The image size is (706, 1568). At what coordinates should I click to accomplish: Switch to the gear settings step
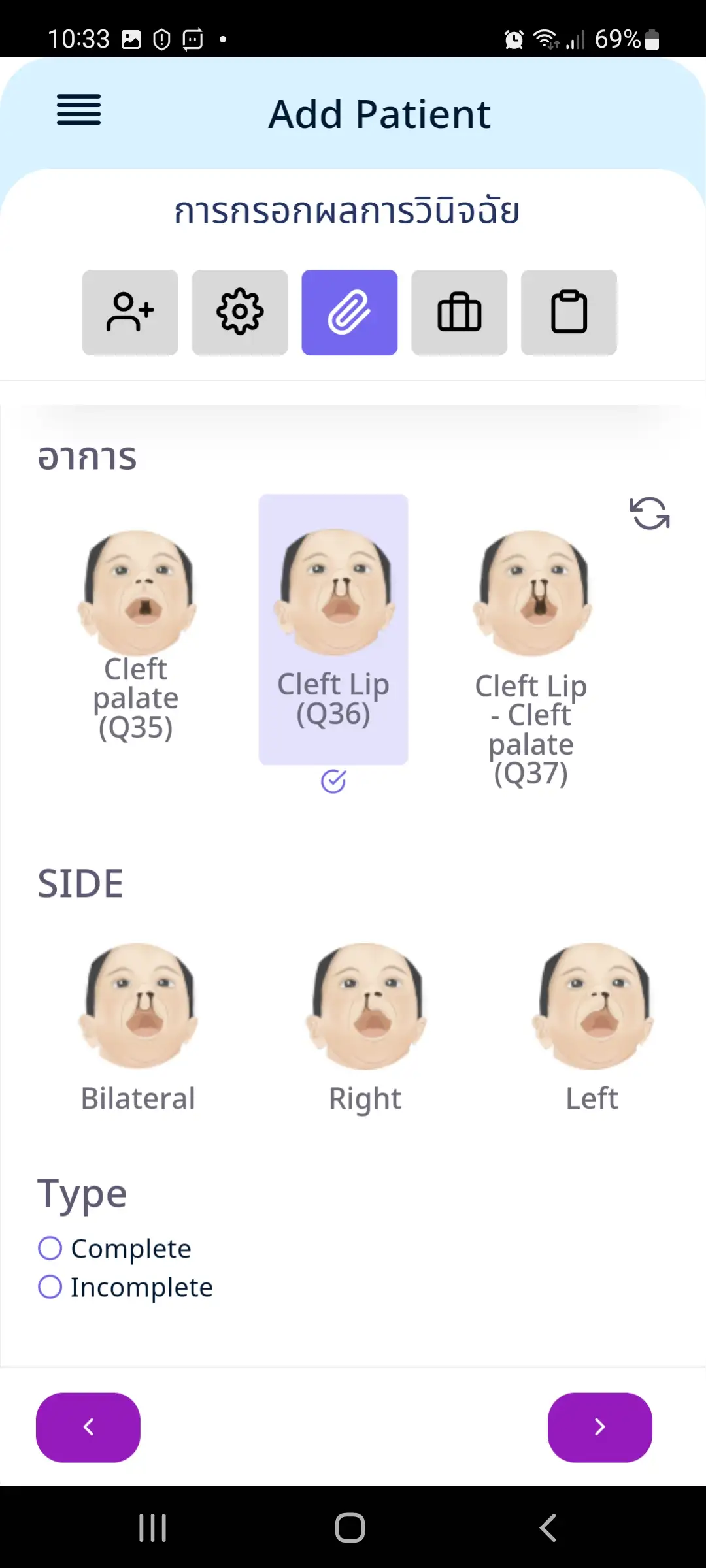(x=240, y=312)
